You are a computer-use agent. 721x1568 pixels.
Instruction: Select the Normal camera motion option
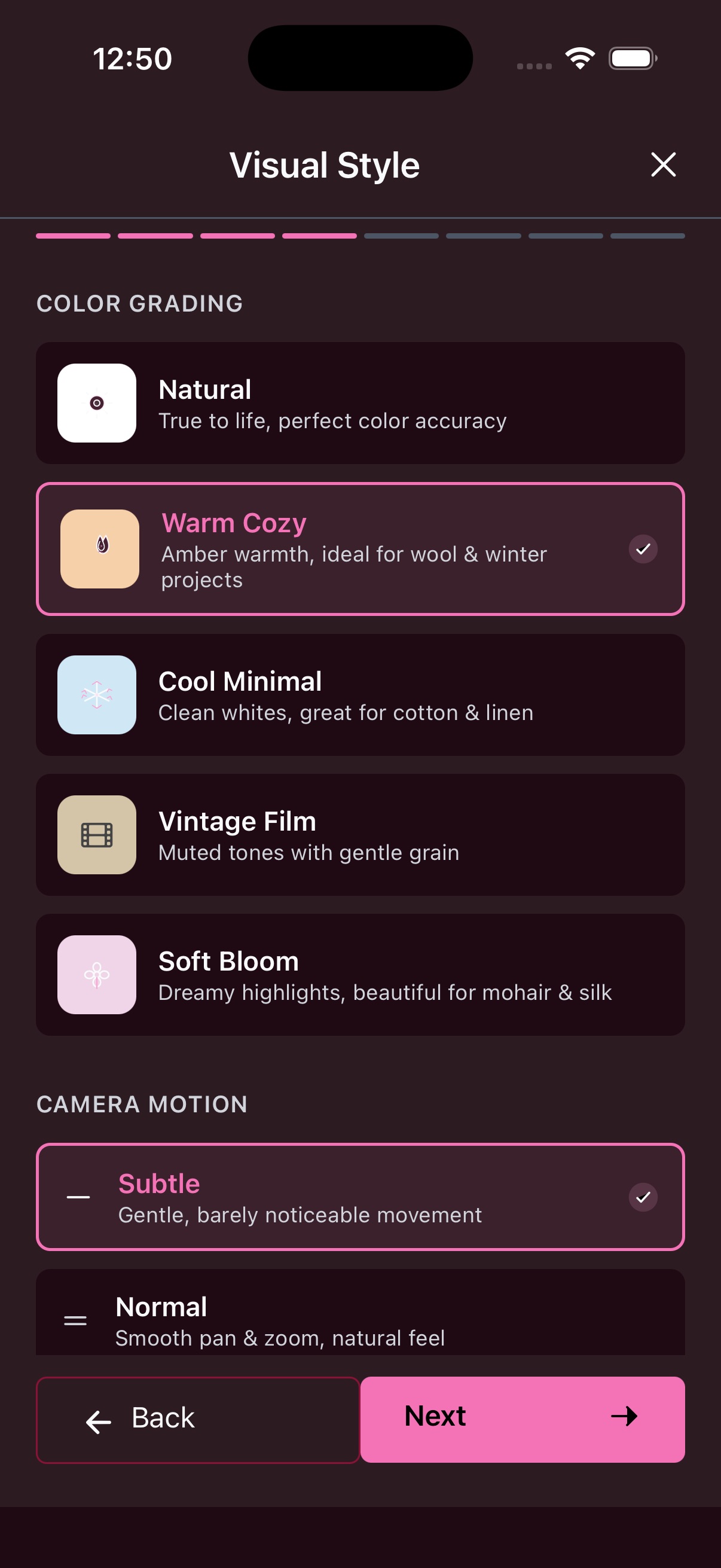coord(360,1315)
